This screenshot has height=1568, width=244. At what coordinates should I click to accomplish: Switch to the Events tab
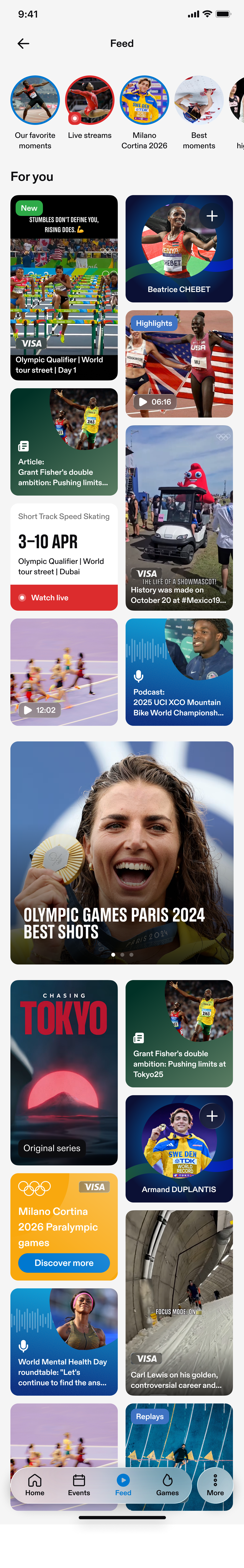(x=79, y=1485)
